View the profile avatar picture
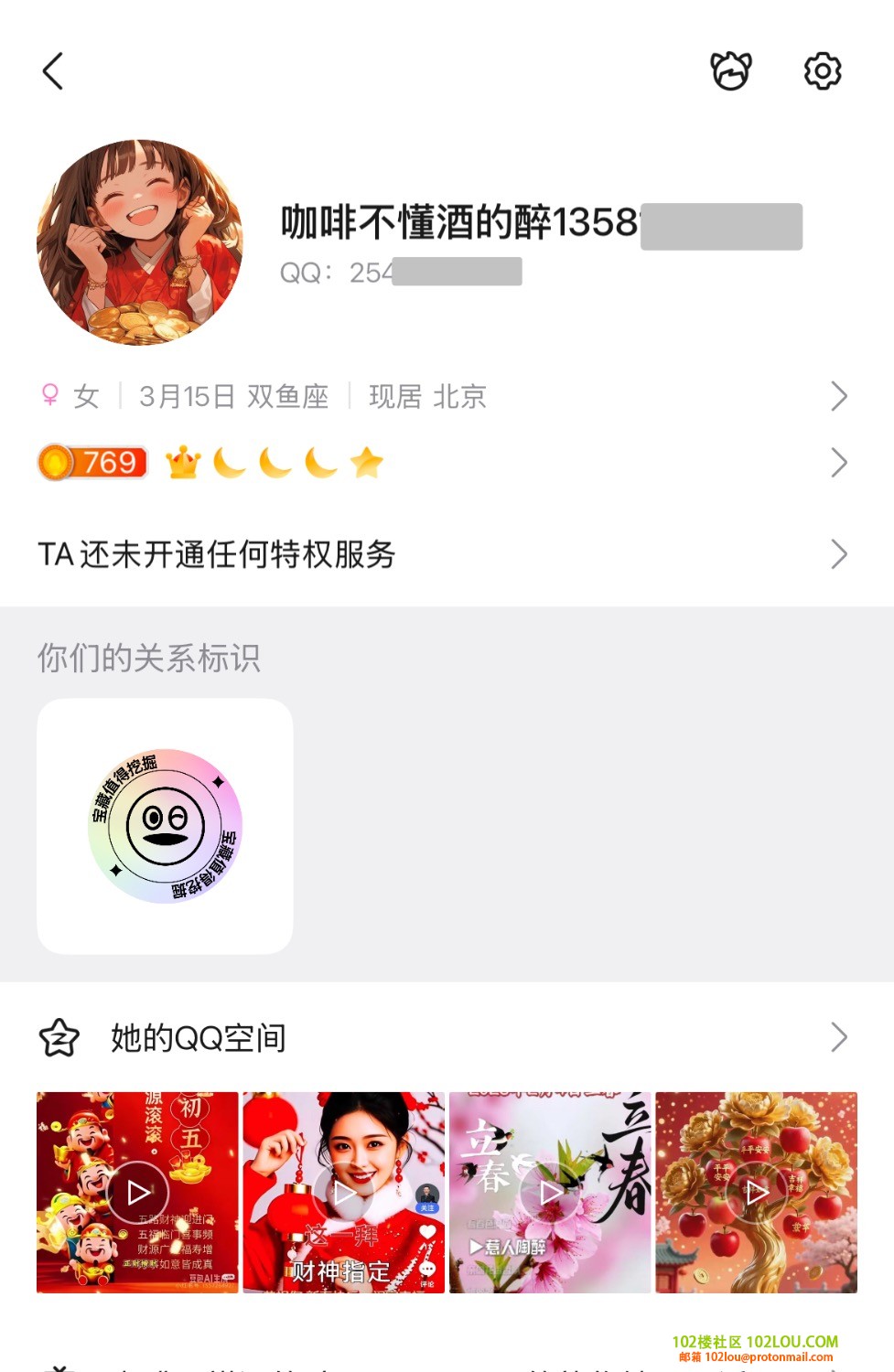The width and height of the screenshot is (894, 1372). tap(140, 242)
